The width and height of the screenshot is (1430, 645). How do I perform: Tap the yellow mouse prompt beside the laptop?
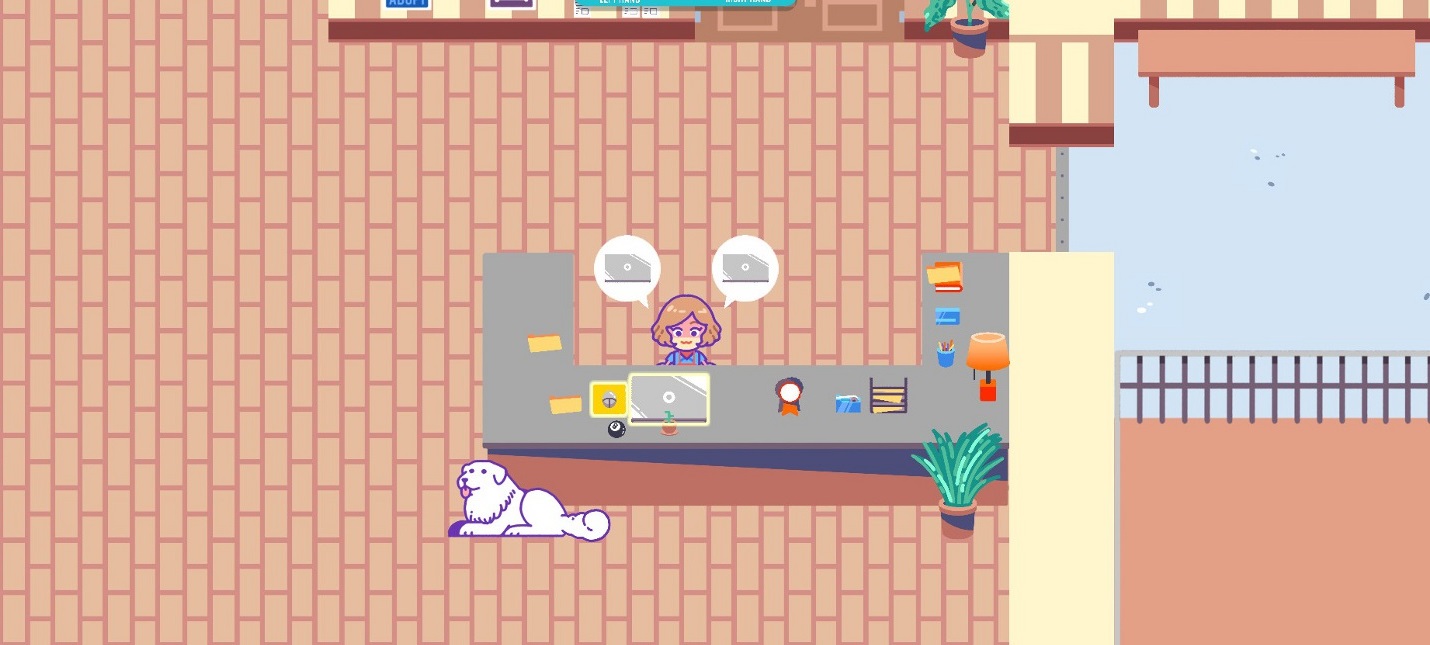[608, 400]
